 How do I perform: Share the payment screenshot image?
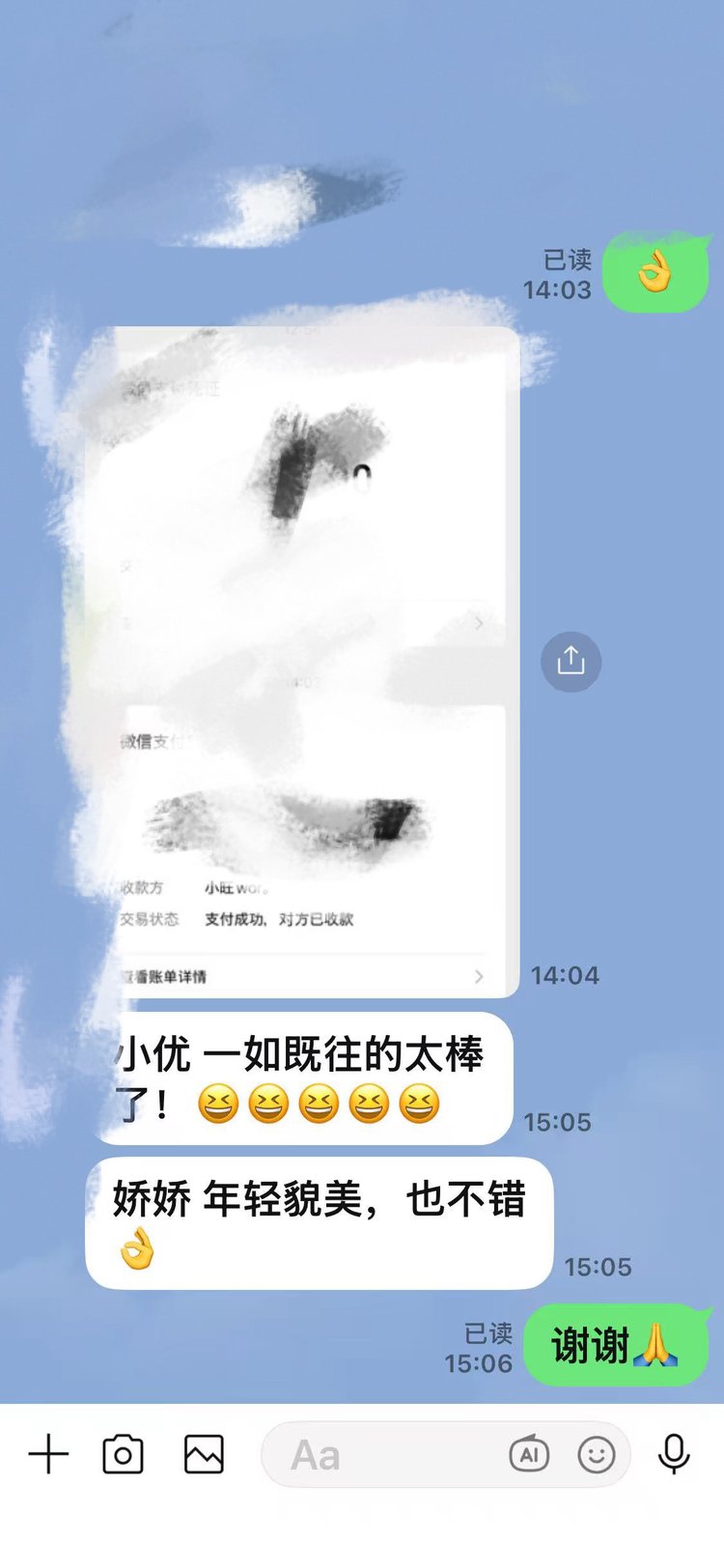click(571, 661)
